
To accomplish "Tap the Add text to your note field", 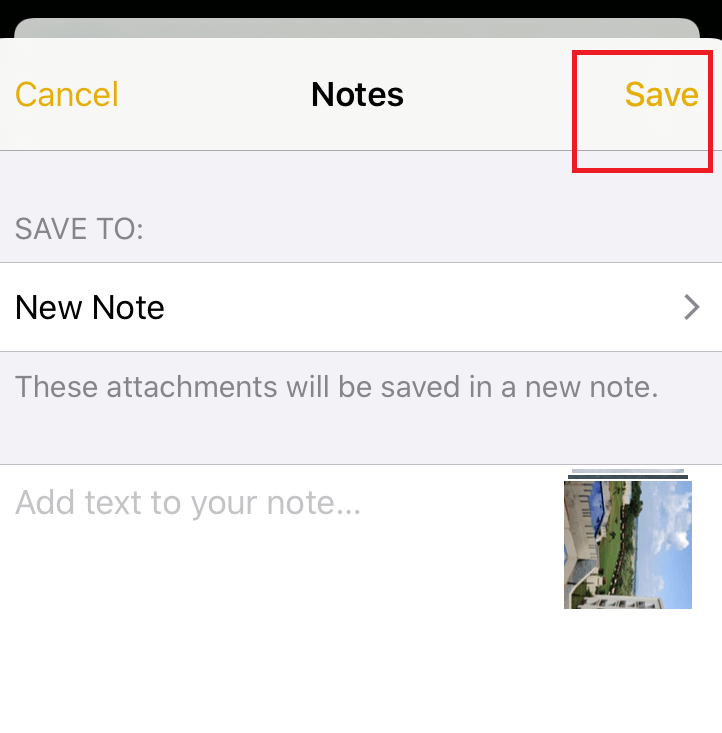I will (x=188, y=502).
